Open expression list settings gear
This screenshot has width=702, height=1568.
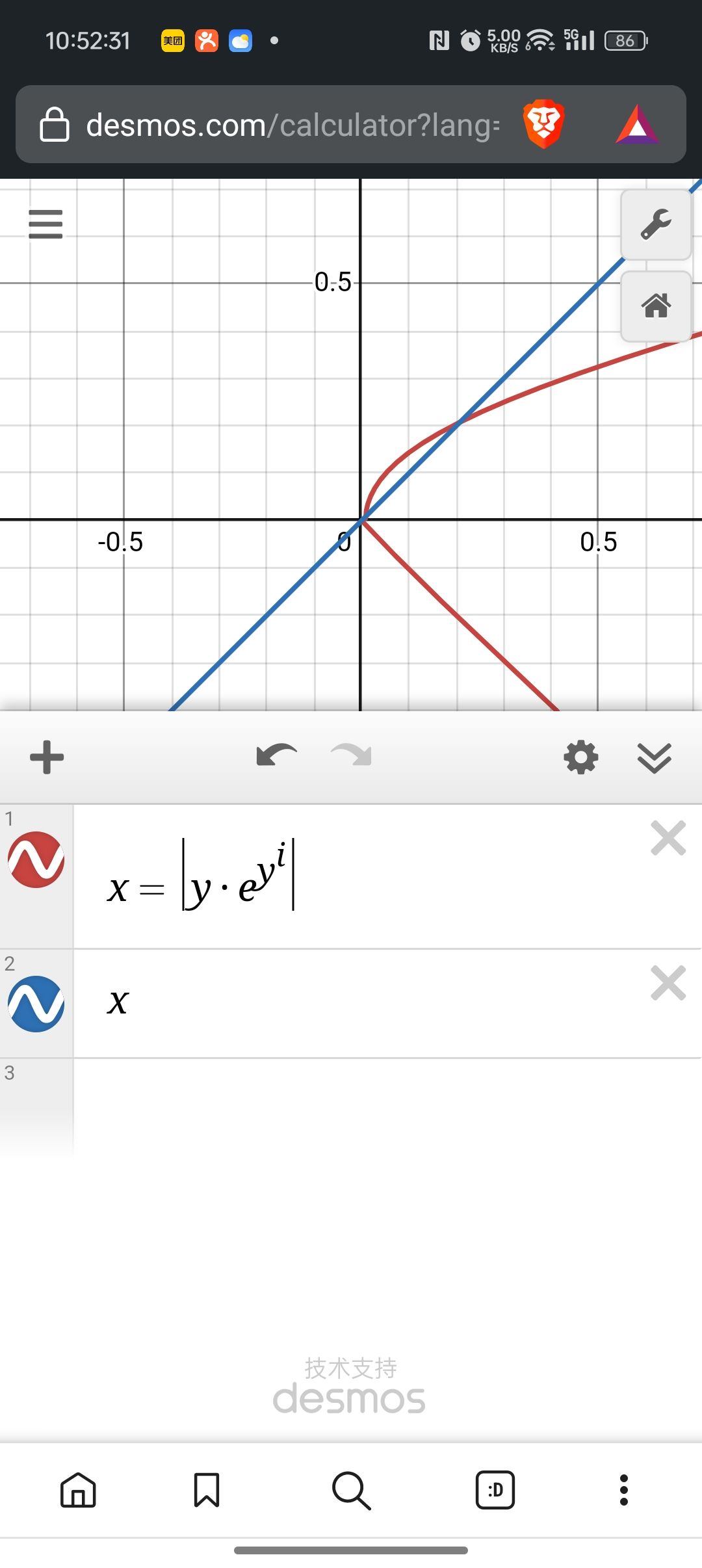point(580,757)
